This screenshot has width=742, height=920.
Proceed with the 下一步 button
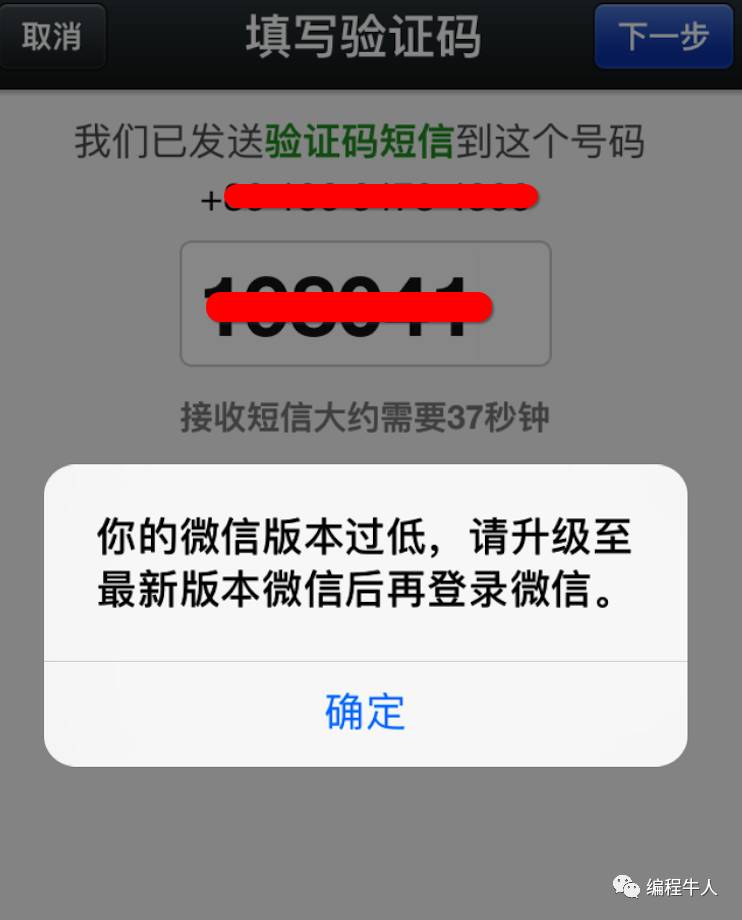click(x=663, y=37)
